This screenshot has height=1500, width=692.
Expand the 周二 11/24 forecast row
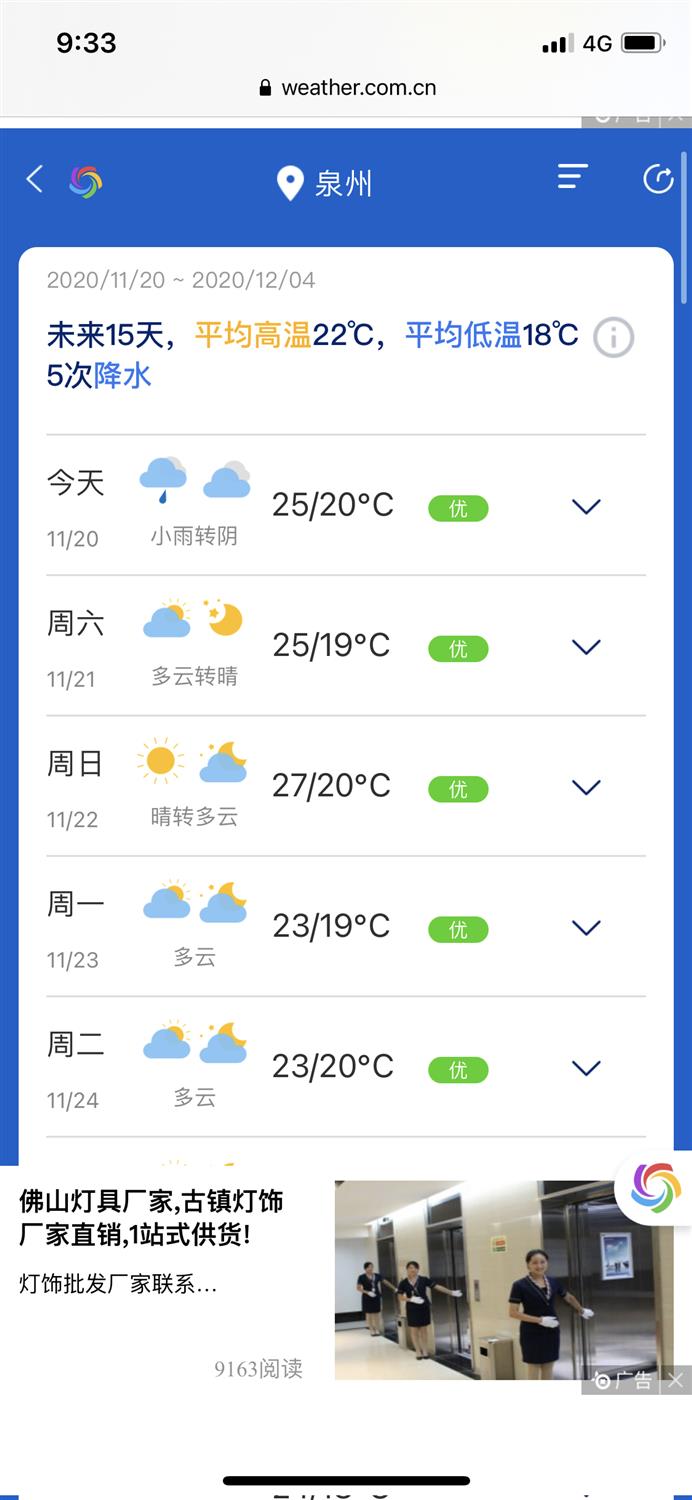[x=586, y=1068]
